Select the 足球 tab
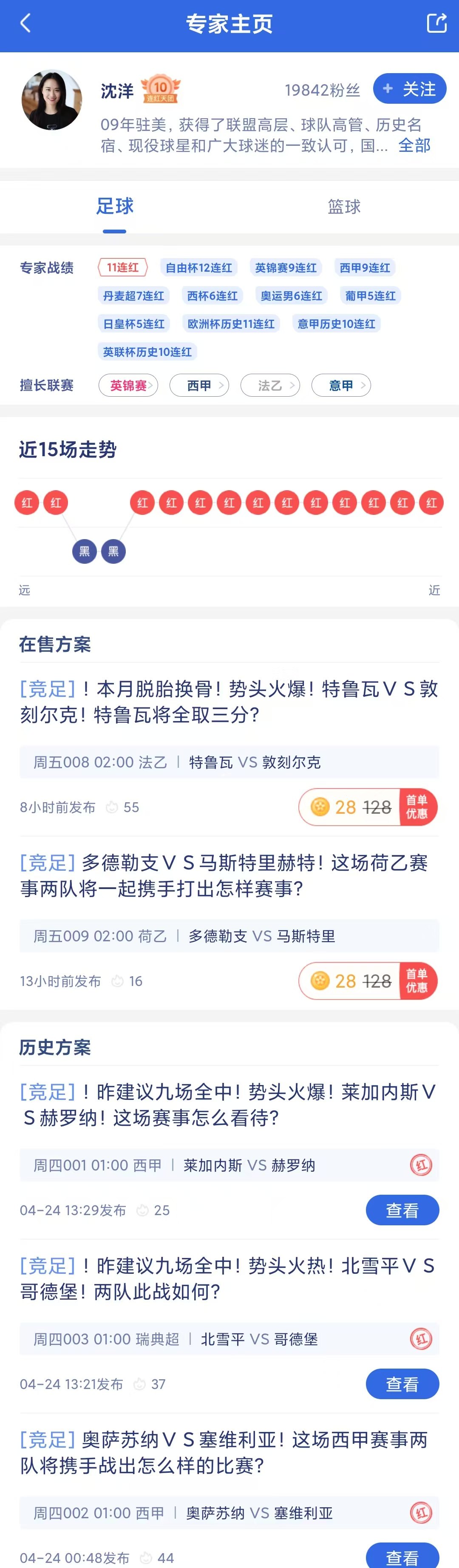The image size is (459, 1568). (114, 207)
